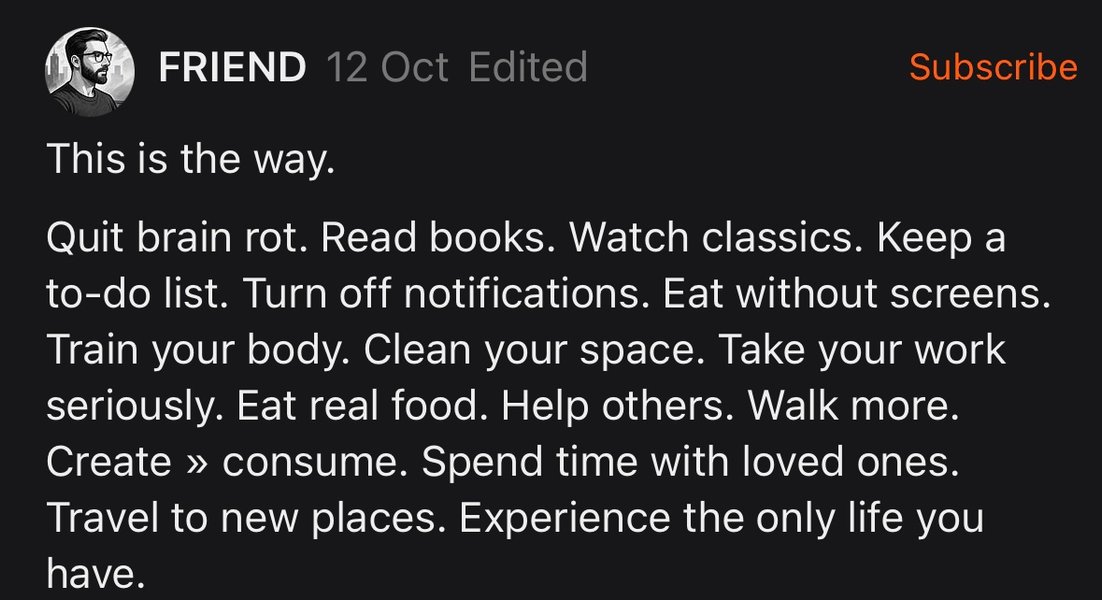This screenshot has width=1102, height=600.
Task: Open FRIEND's profile picture
Action: click(90, 70)
